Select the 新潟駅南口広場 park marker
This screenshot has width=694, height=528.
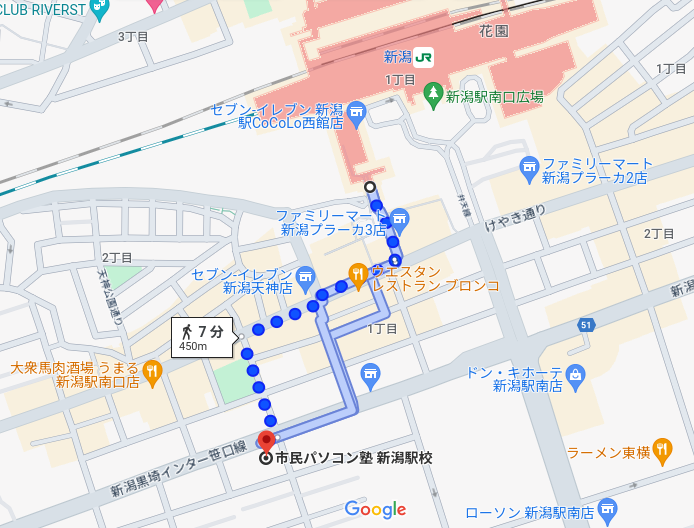(433, 97)
